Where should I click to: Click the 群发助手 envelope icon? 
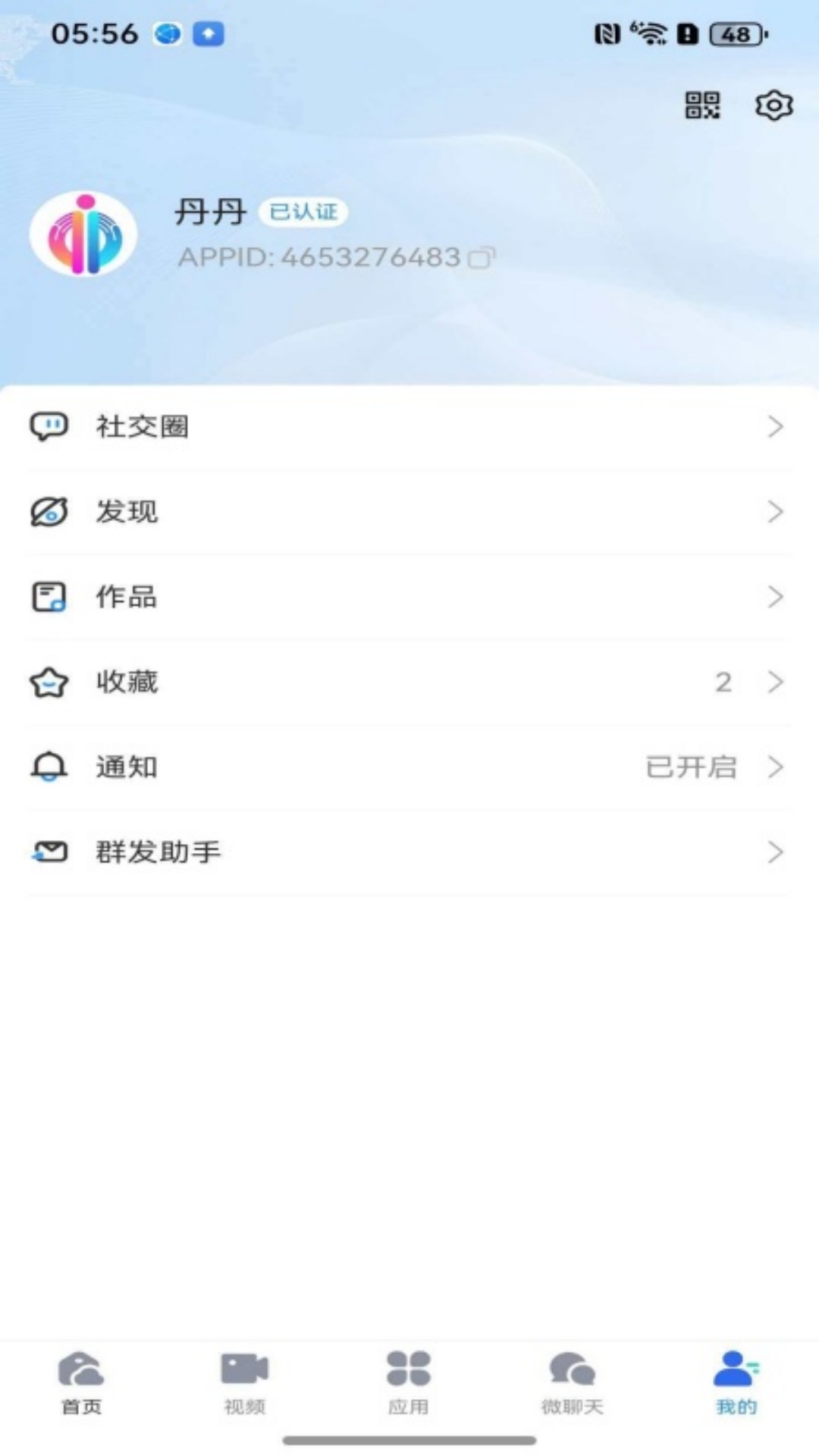pyautogui.click(x=49, y=852)
